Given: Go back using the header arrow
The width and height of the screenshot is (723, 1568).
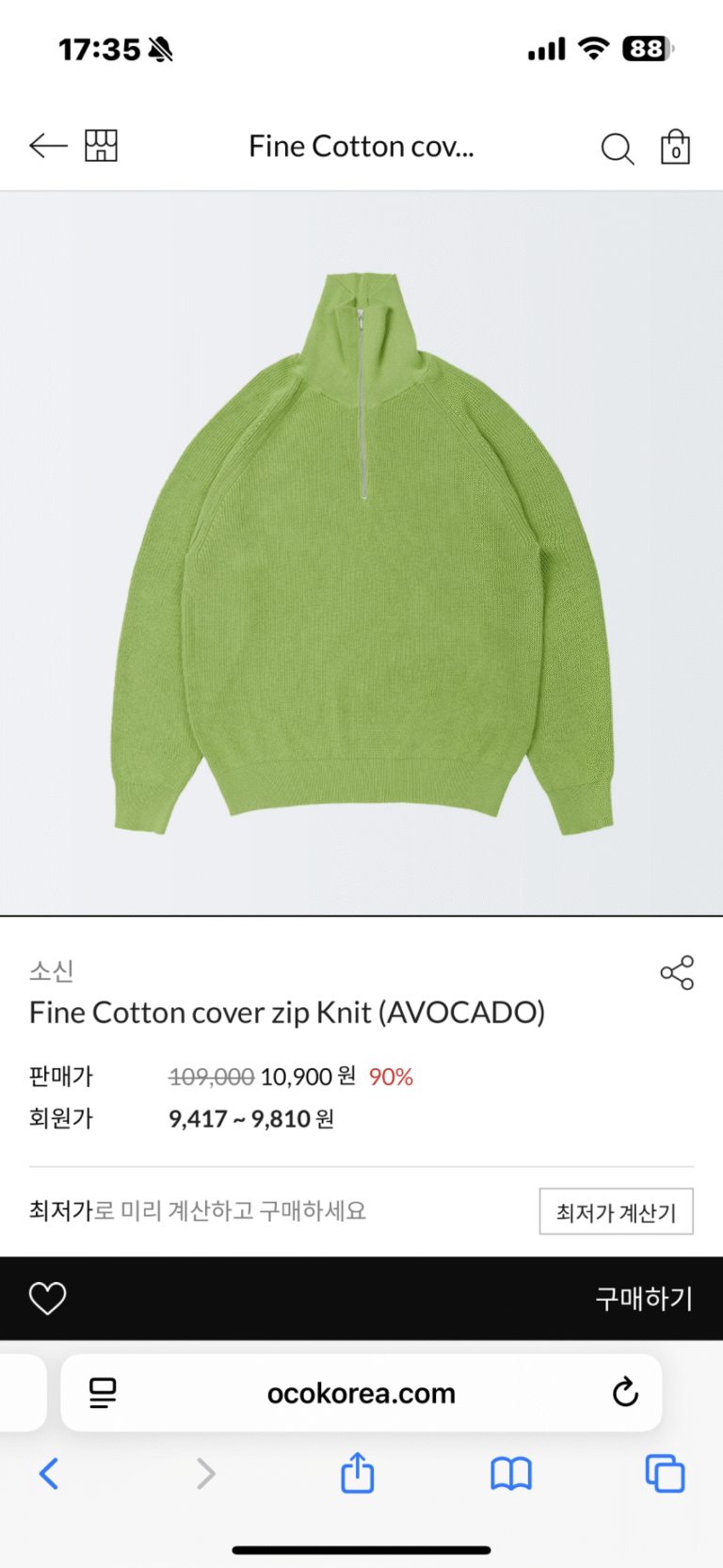Looking at the screenshot, I should pyautogui.click(x=48, y=146).
